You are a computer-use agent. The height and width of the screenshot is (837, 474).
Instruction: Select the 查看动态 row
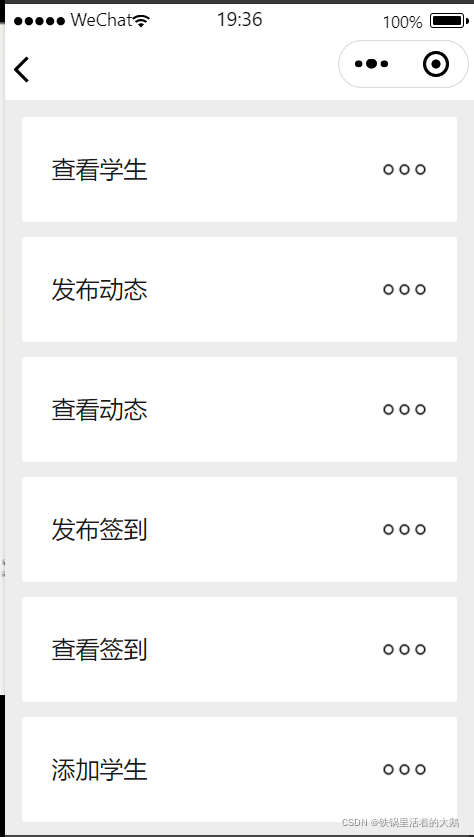(239, 409)
